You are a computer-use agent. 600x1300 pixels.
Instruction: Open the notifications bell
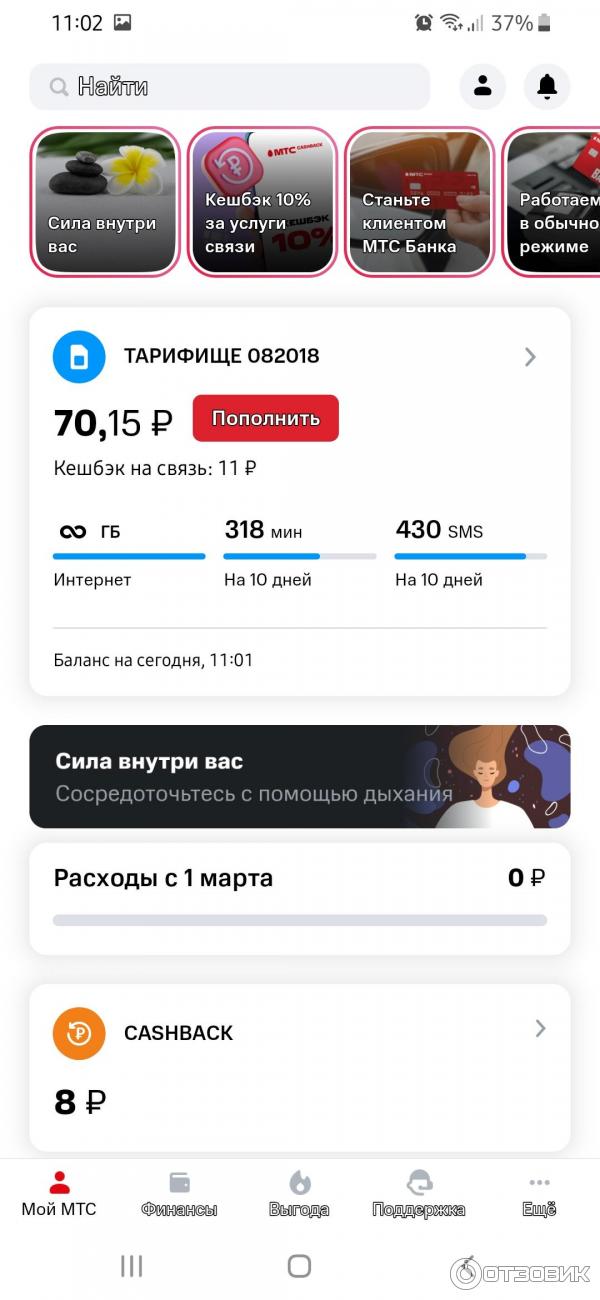[546, 87]
